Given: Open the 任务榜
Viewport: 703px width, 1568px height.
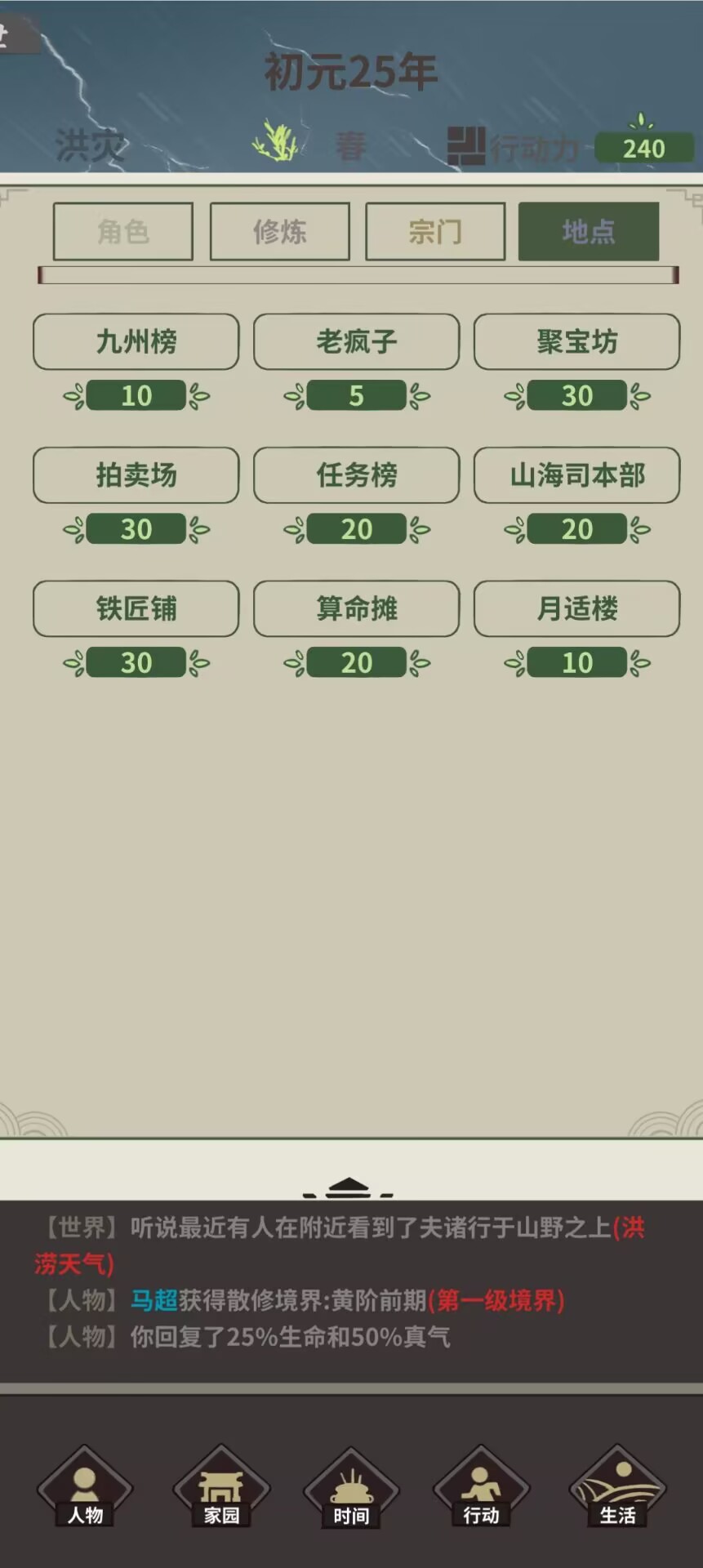Looking at the screenshot, I should [357, 474].
